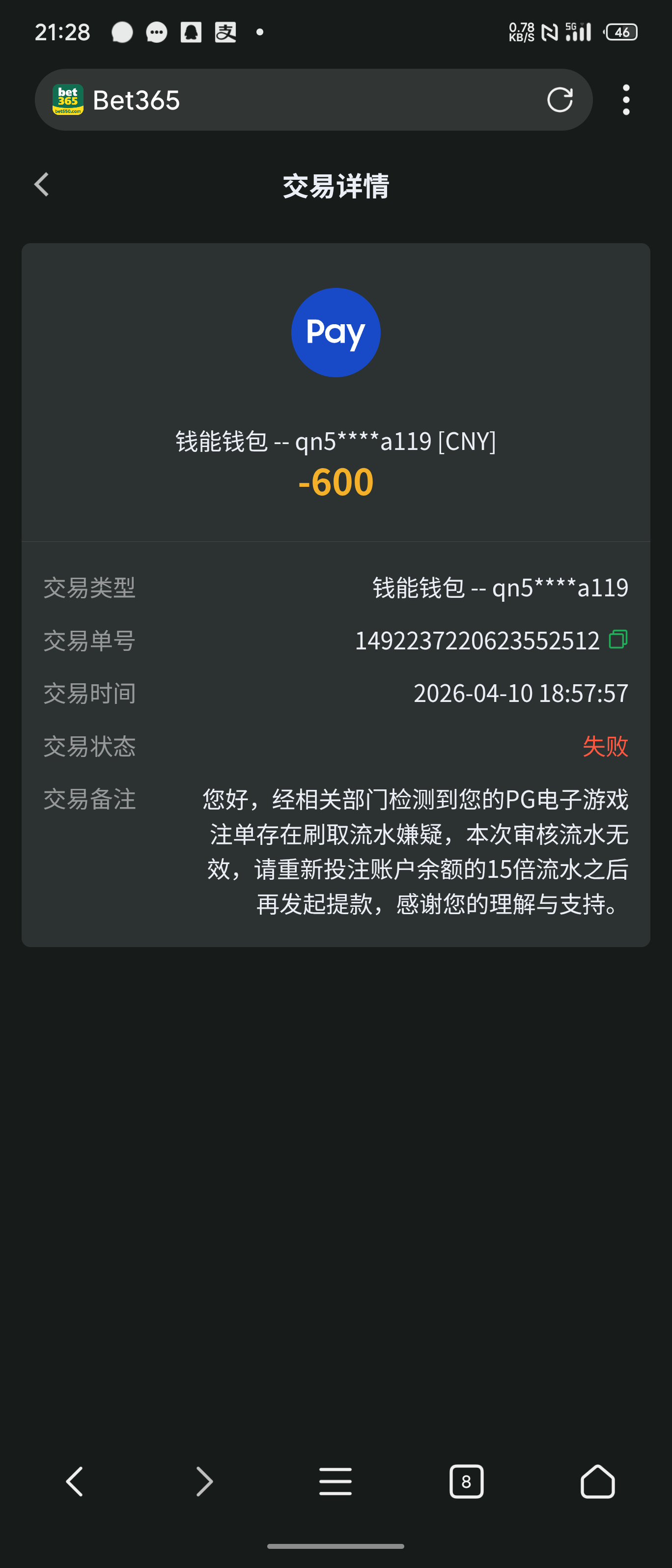Reload the Bet365 page
672x1568 pixels.
(560, 99)
